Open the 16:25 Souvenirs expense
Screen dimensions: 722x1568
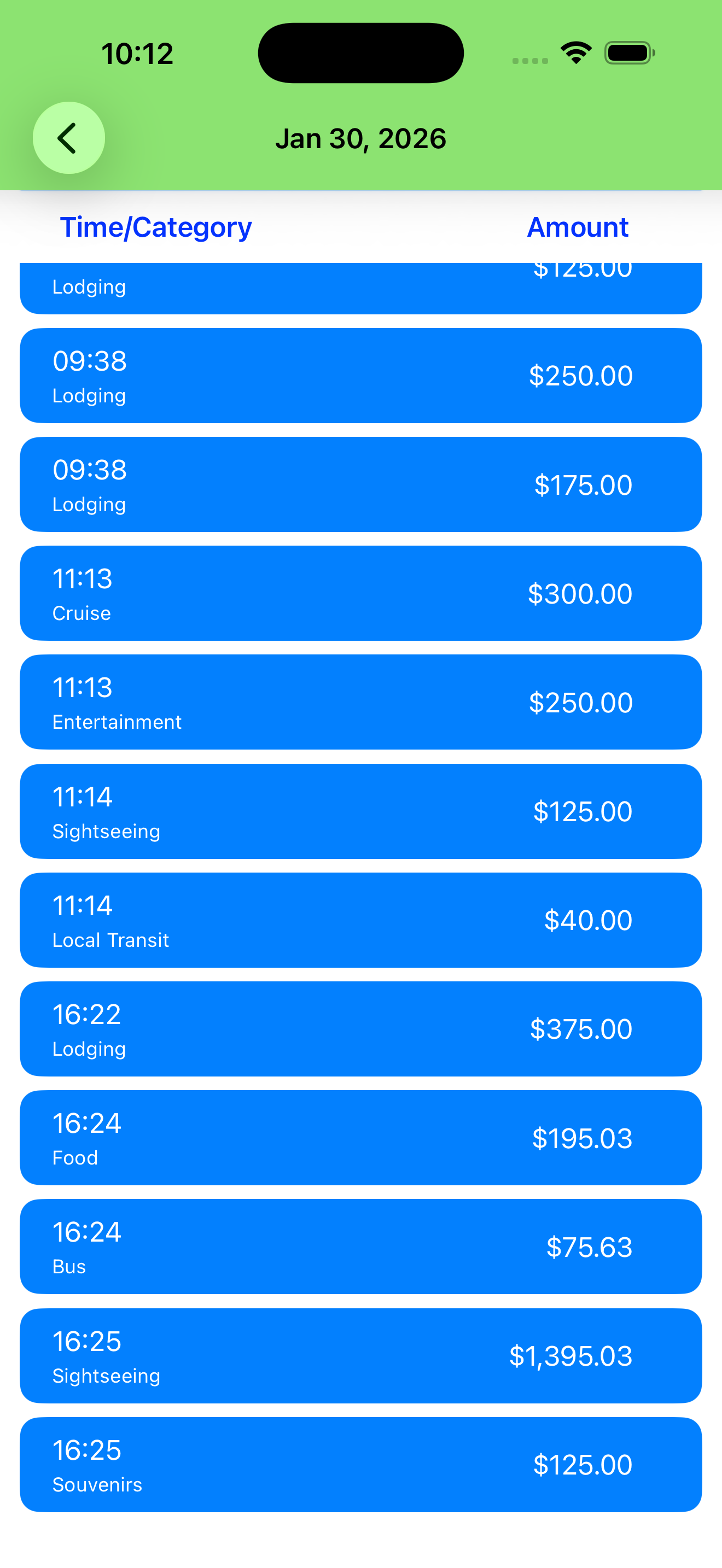360,1465
